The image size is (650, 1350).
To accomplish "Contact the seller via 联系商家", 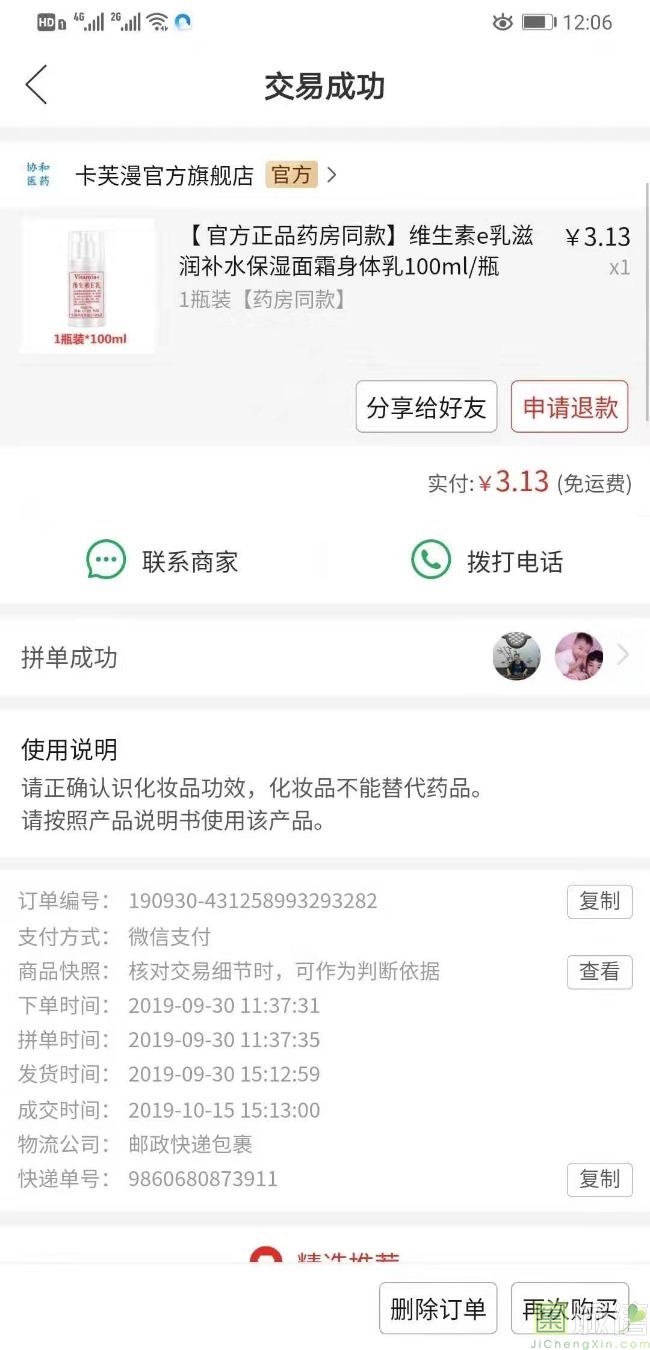I will (163, 561).
